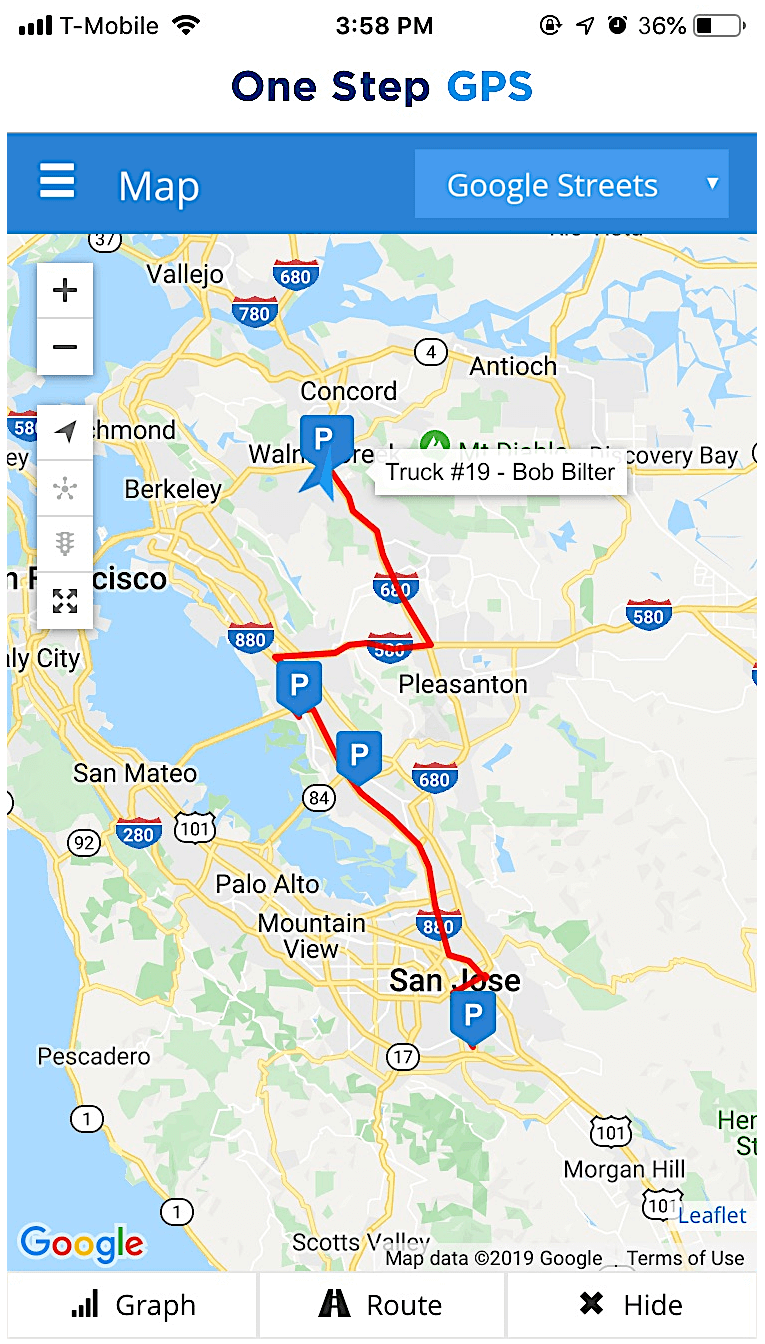Click the P marker near the 880 freeway
Screen dimensions: 765x1344
coord(299,683)
